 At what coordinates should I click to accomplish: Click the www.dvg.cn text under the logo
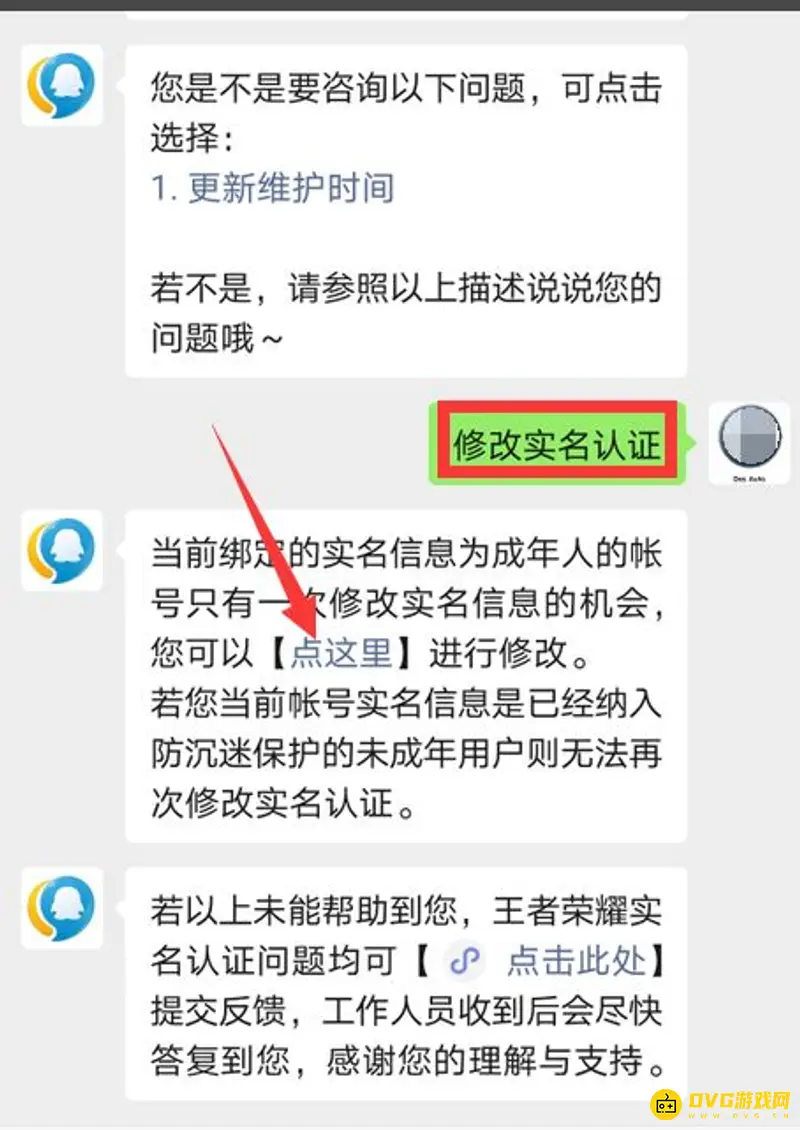[x=736, y=1116]
